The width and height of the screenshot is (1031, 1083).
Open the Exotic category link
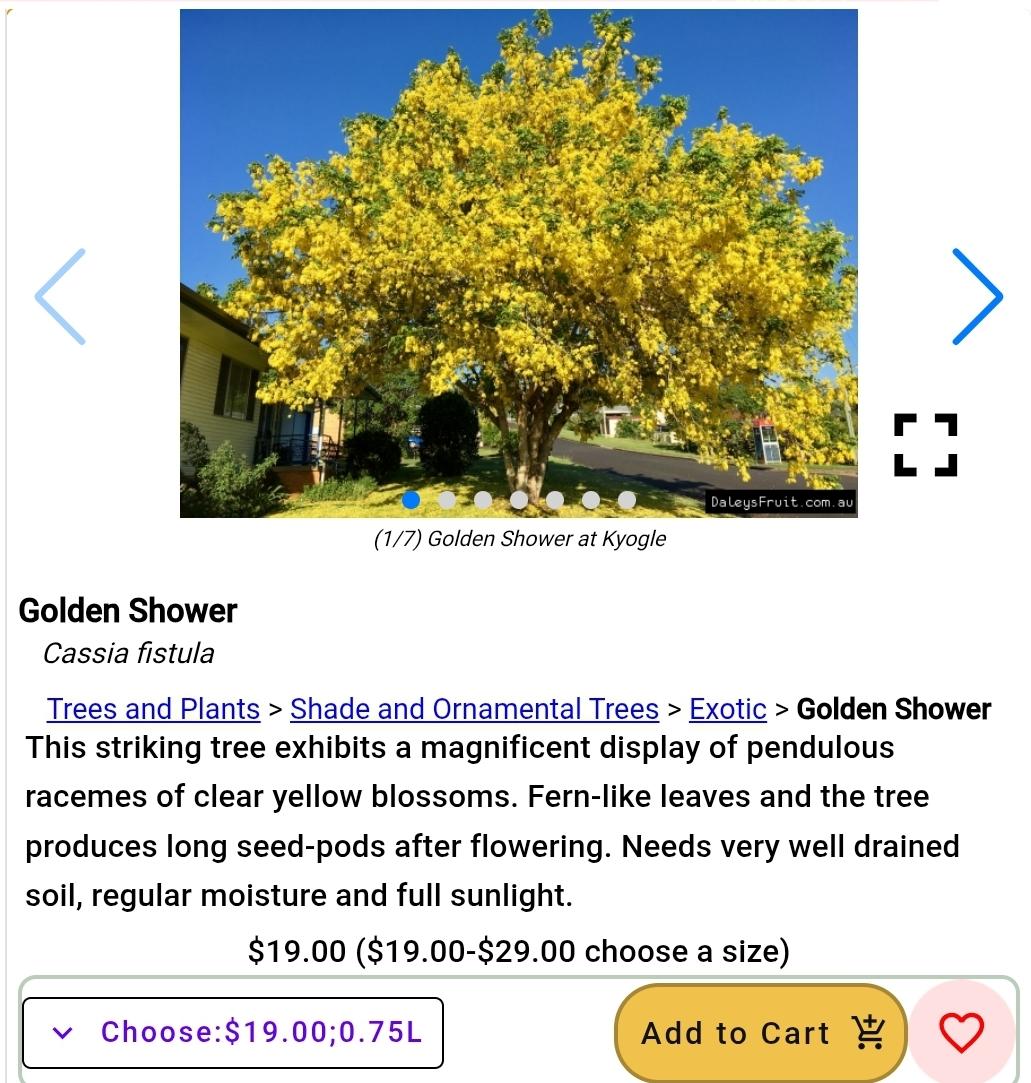pyautogui.click(x=727, y=709)
